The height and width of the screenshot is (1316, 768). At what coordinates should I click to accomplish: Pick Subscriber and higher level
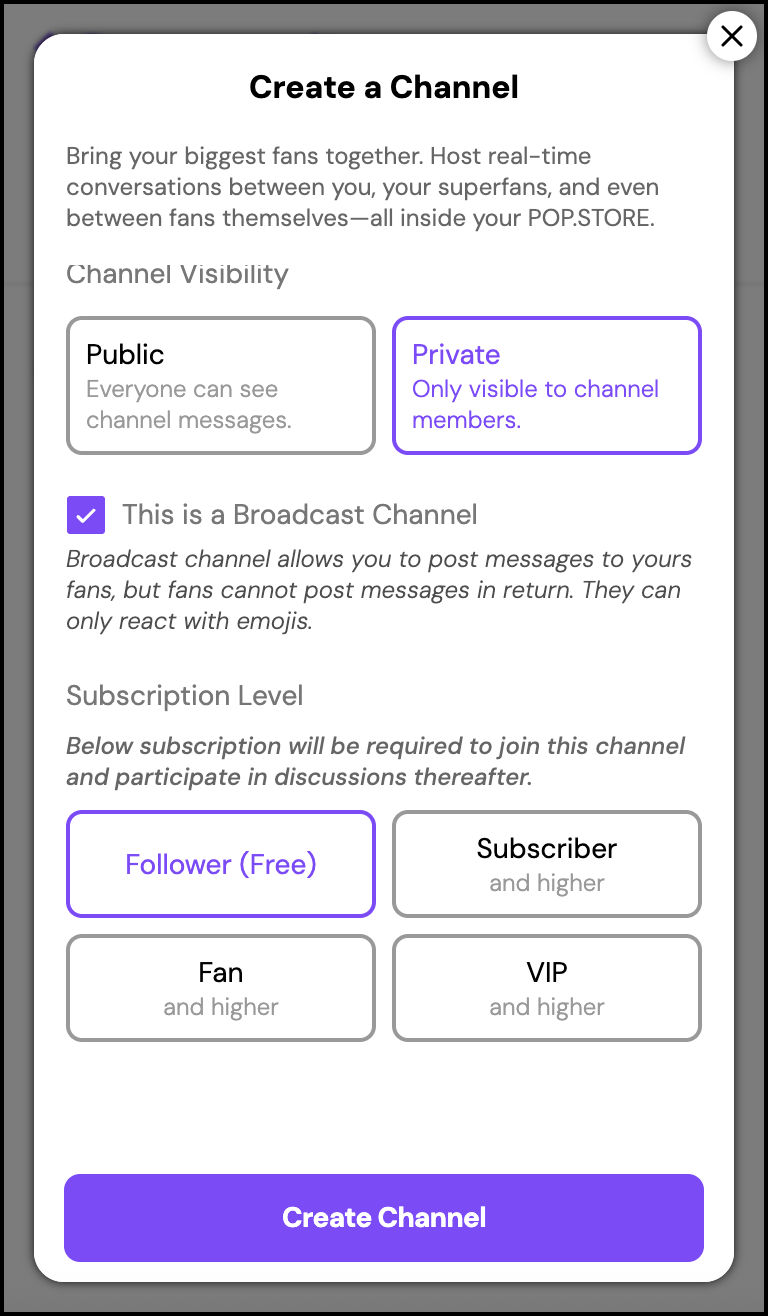pos(546,864)
